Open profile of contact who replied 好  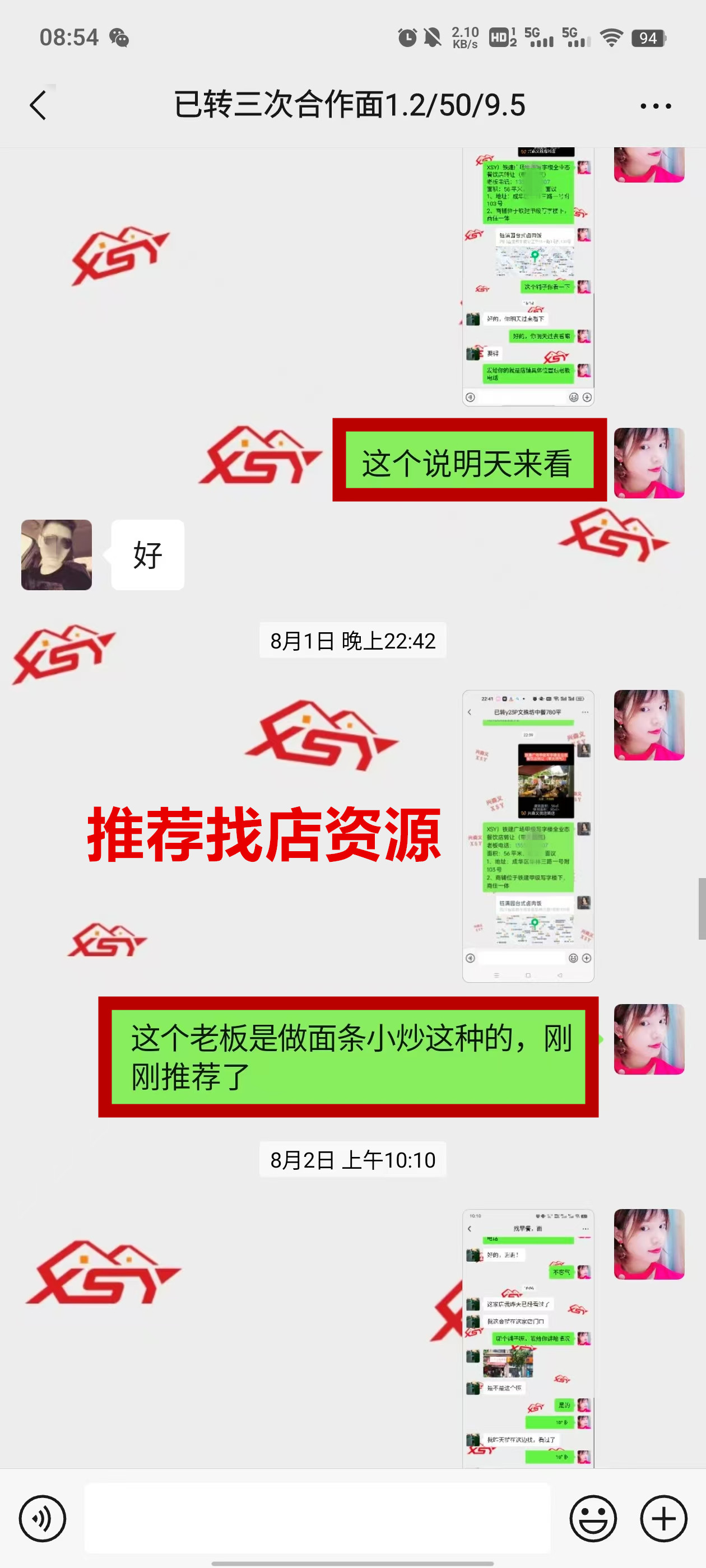click(57, 554)
